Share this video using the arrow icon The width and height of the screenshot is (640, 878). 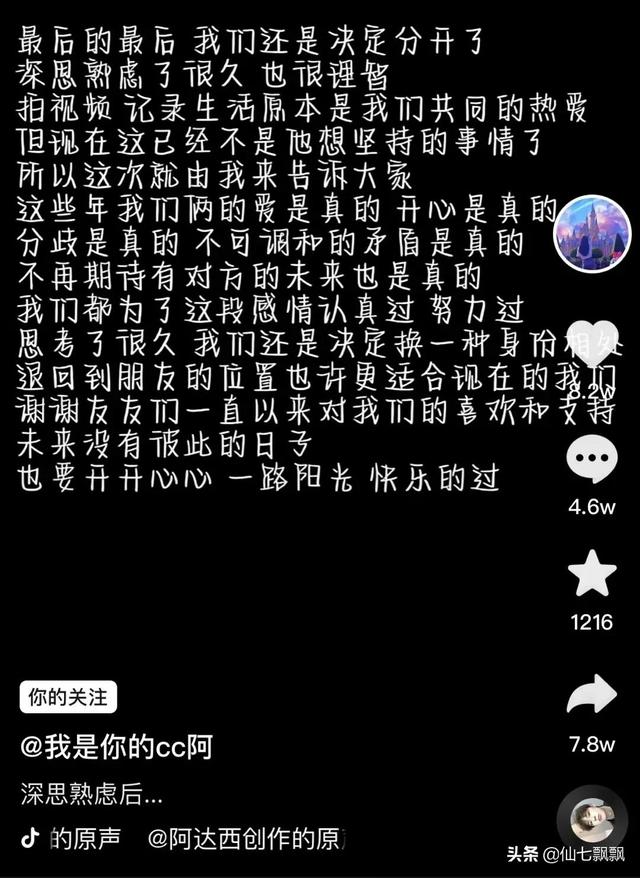click(592, 694)
